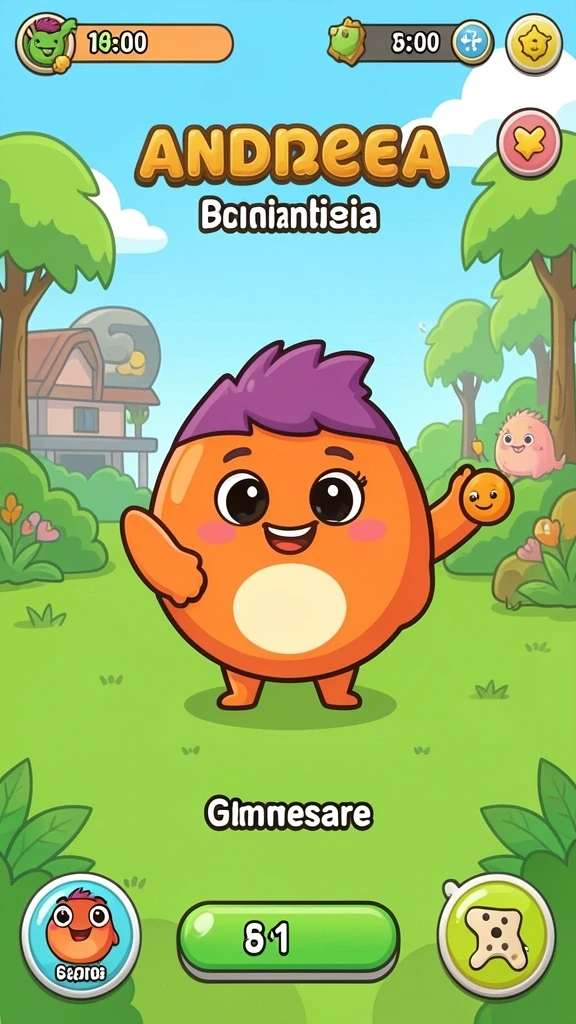Viewport: 576px width, 1024px height.
Task: Tap the green cookie round button
Action: [496, 935]
